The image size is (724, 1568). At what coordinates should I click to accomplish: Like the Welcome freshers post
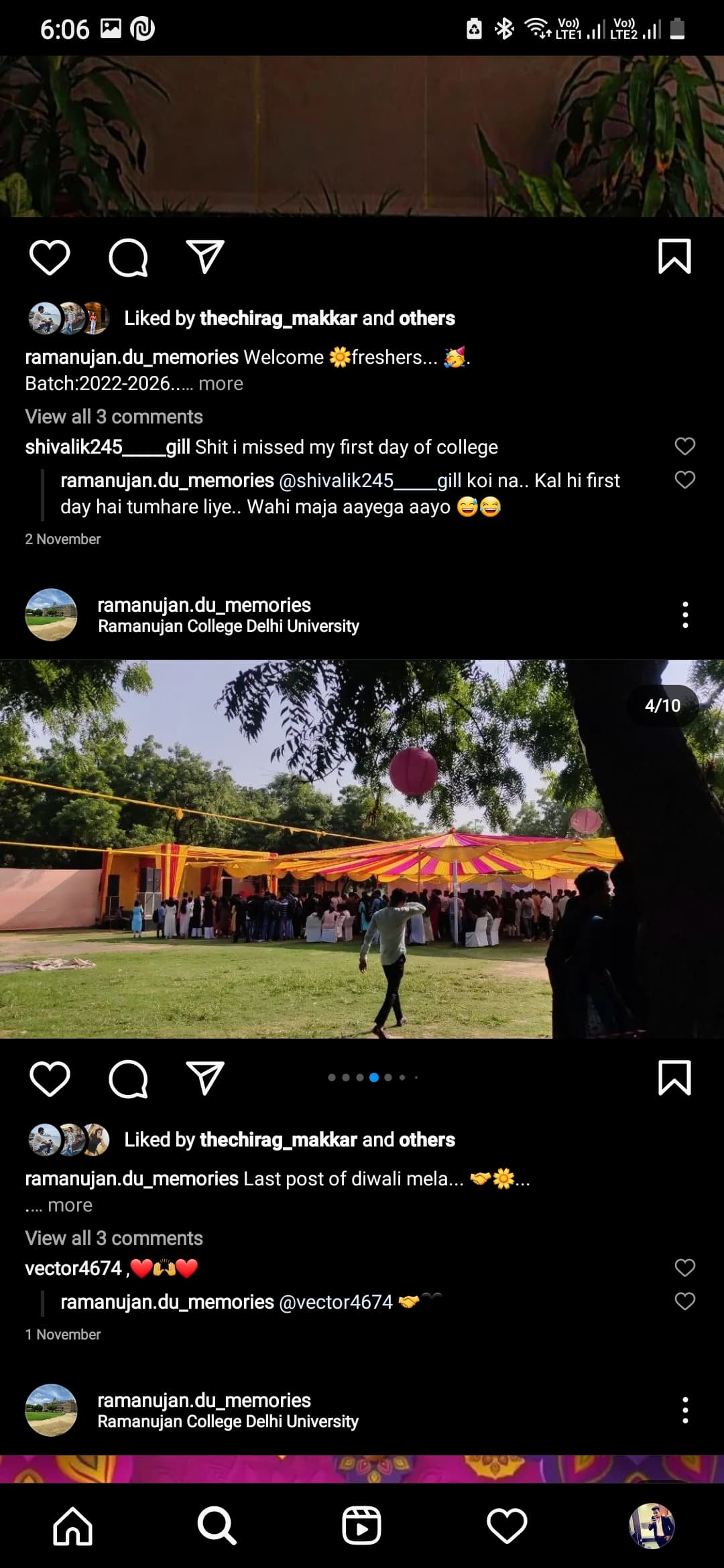[50, 257]
